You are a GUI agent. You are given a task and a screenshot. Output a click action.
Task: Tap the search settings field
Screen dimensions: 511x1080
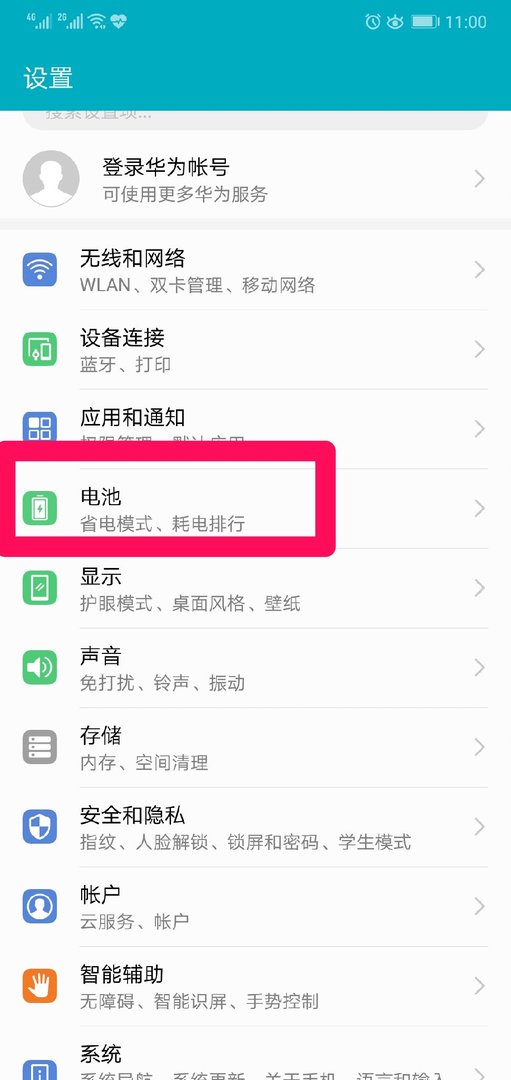pyautogui.click(x=255, y=118)
